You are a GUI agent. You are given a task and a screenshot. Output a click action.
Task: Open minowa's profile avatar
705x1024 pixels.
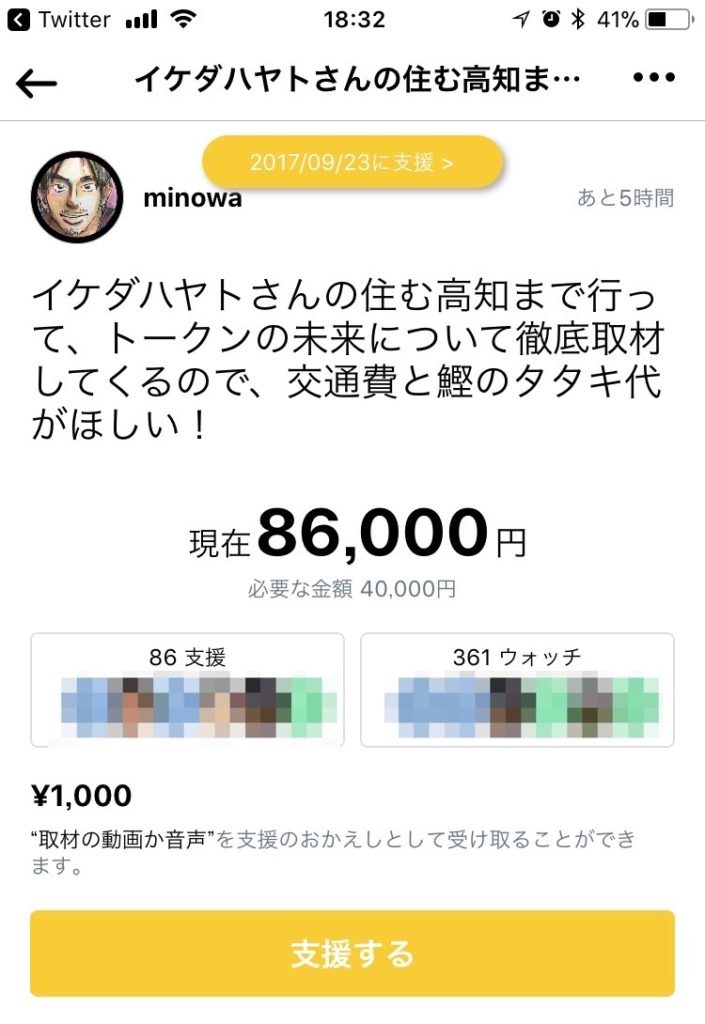coord(77,198)
